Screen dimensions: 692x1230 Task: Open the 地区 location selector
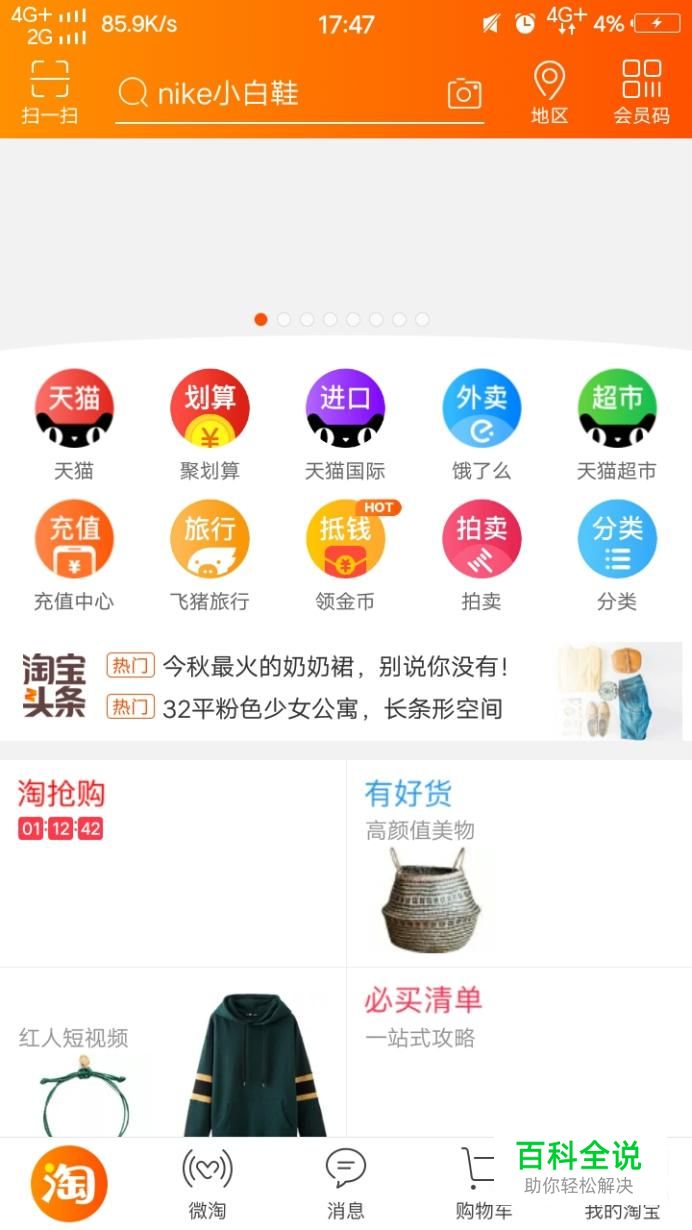pos(549,92)
